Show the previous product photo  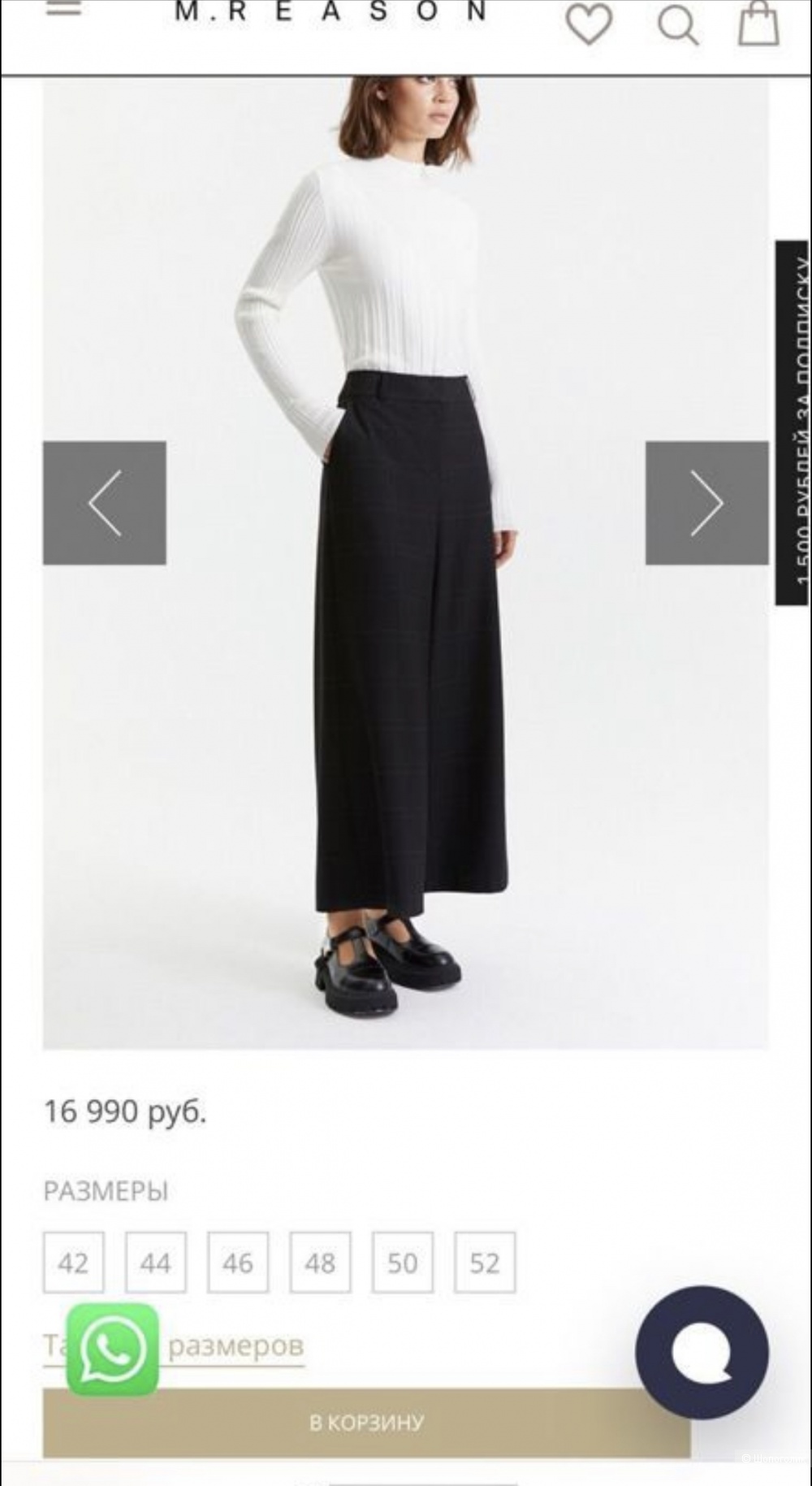coord(104,503)
